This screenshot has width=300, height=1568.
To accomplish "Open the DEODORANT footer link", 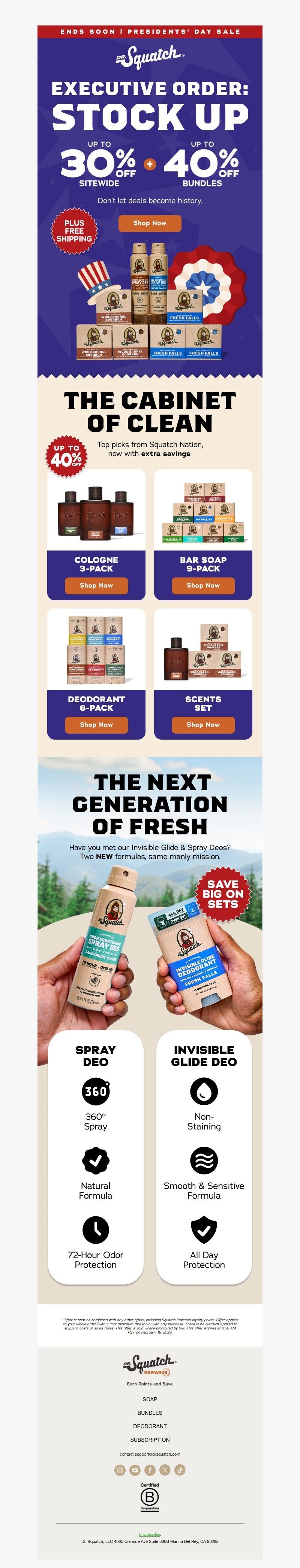I will pyautogui.click(x=150, y=1426).
